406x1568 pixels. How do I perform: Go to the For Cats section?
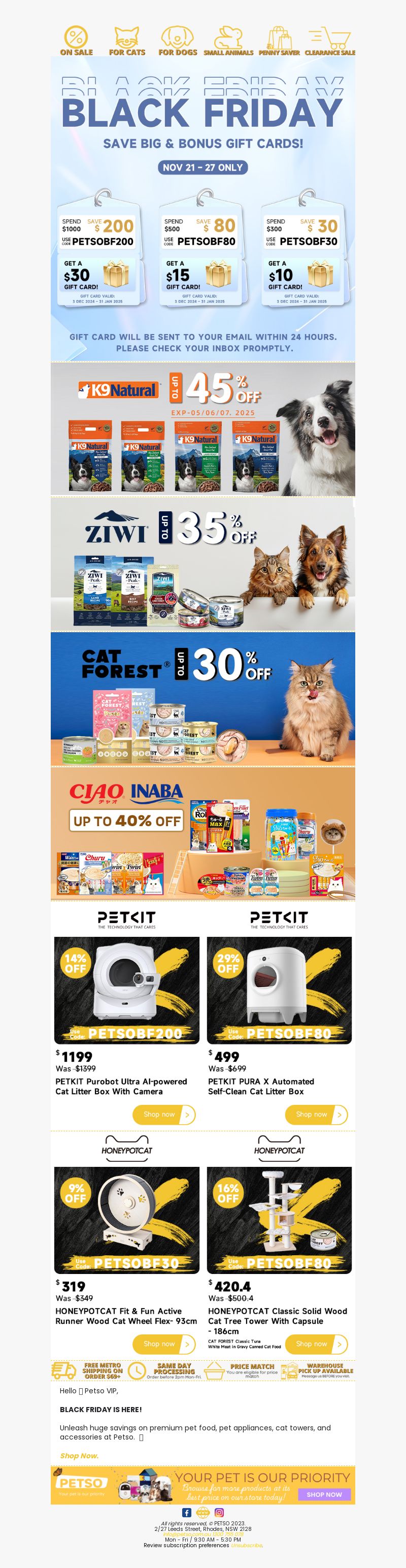tap(126, 42)
